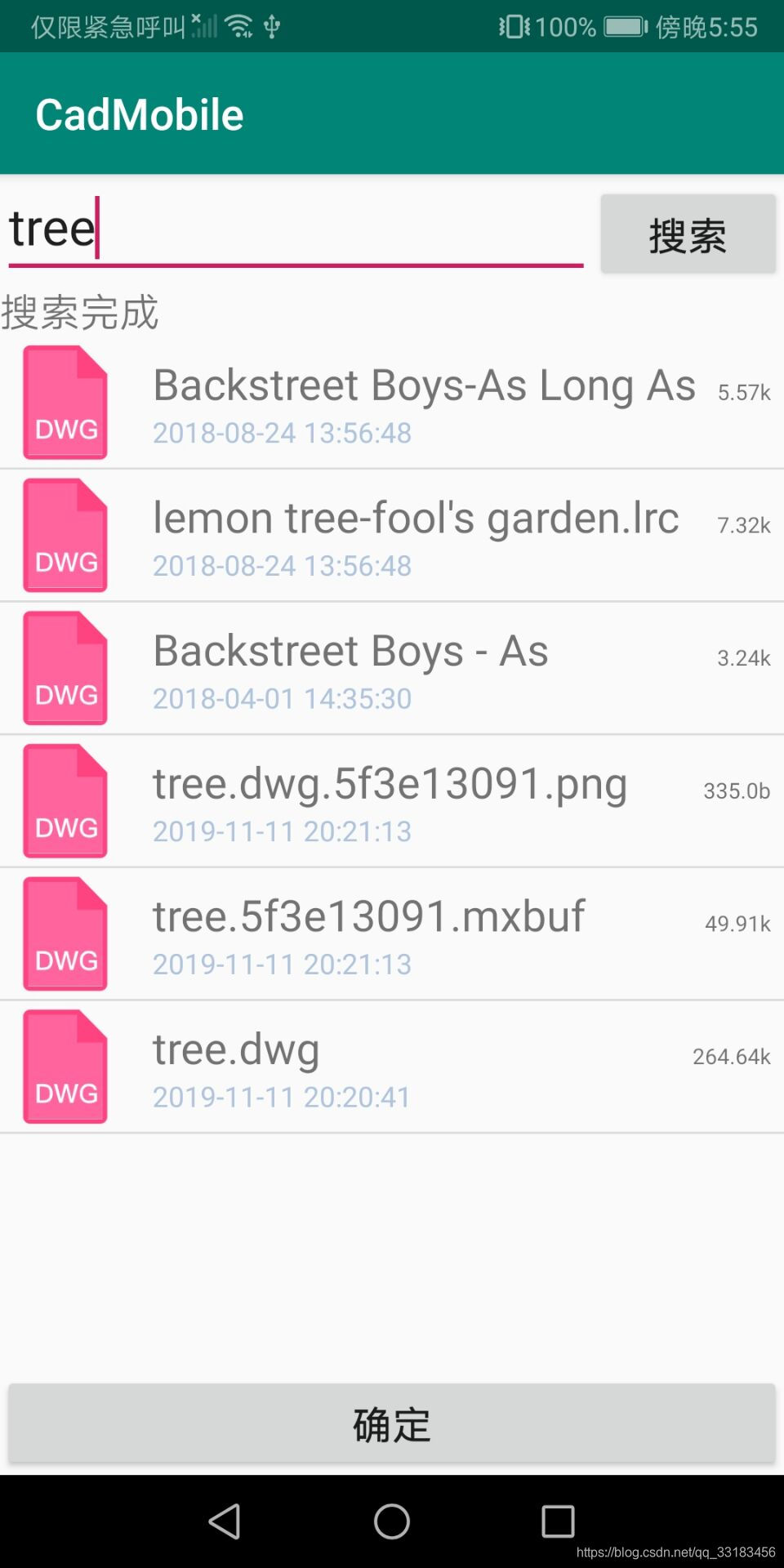The image size is (784, 1568).
Task: Tap the 搜索 search button
Action: [688, 234]
